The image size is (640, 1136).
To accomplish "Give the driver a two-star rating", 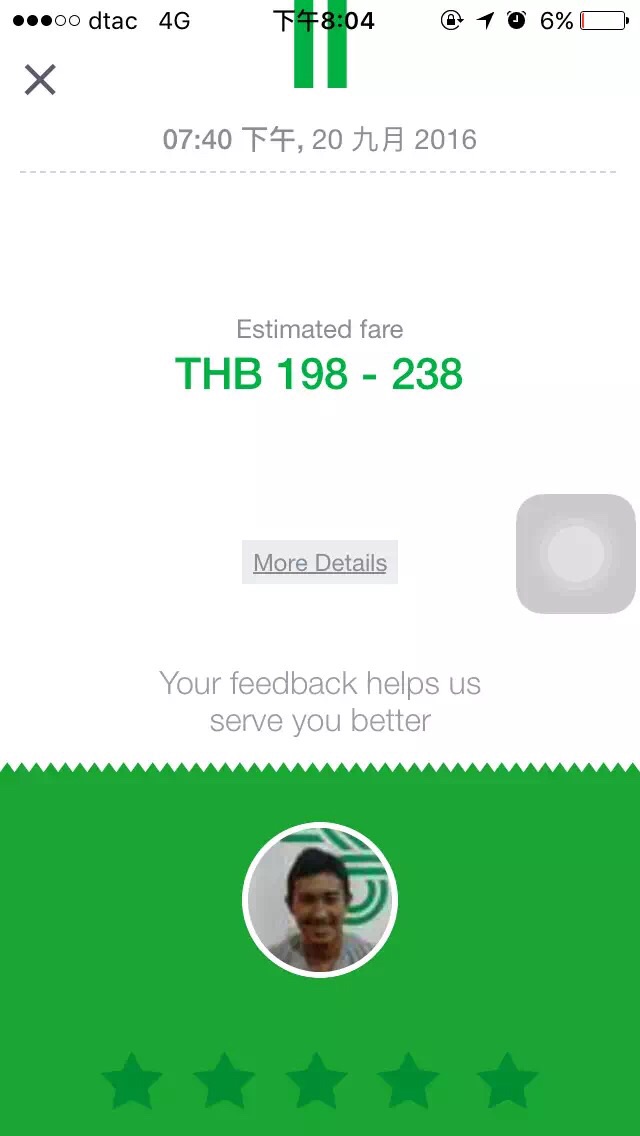I will point(224,1082).
